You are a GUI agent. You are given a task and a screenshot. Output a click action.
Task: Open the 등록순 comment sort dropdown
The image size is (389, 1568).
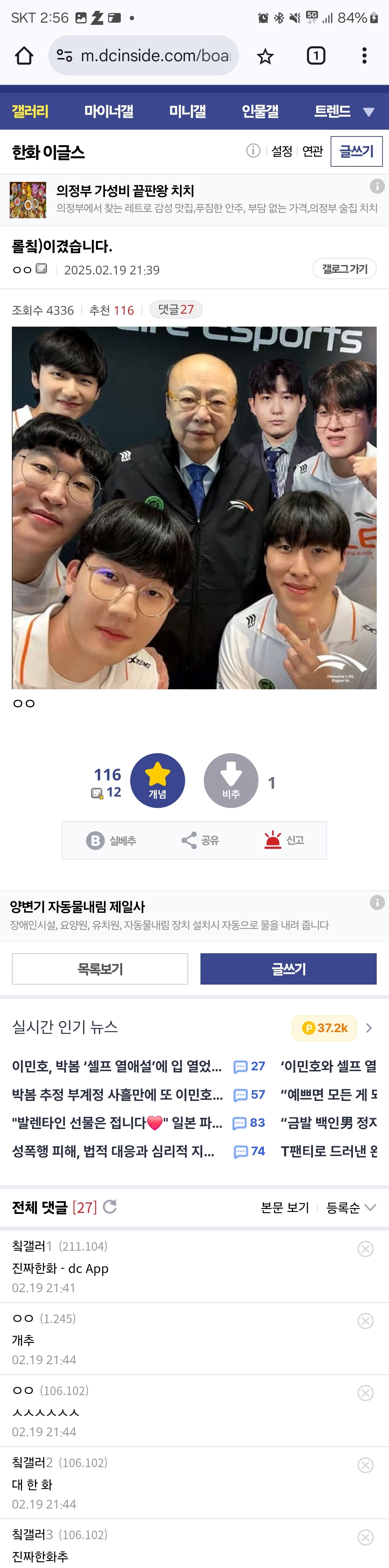pos(350,1207)
